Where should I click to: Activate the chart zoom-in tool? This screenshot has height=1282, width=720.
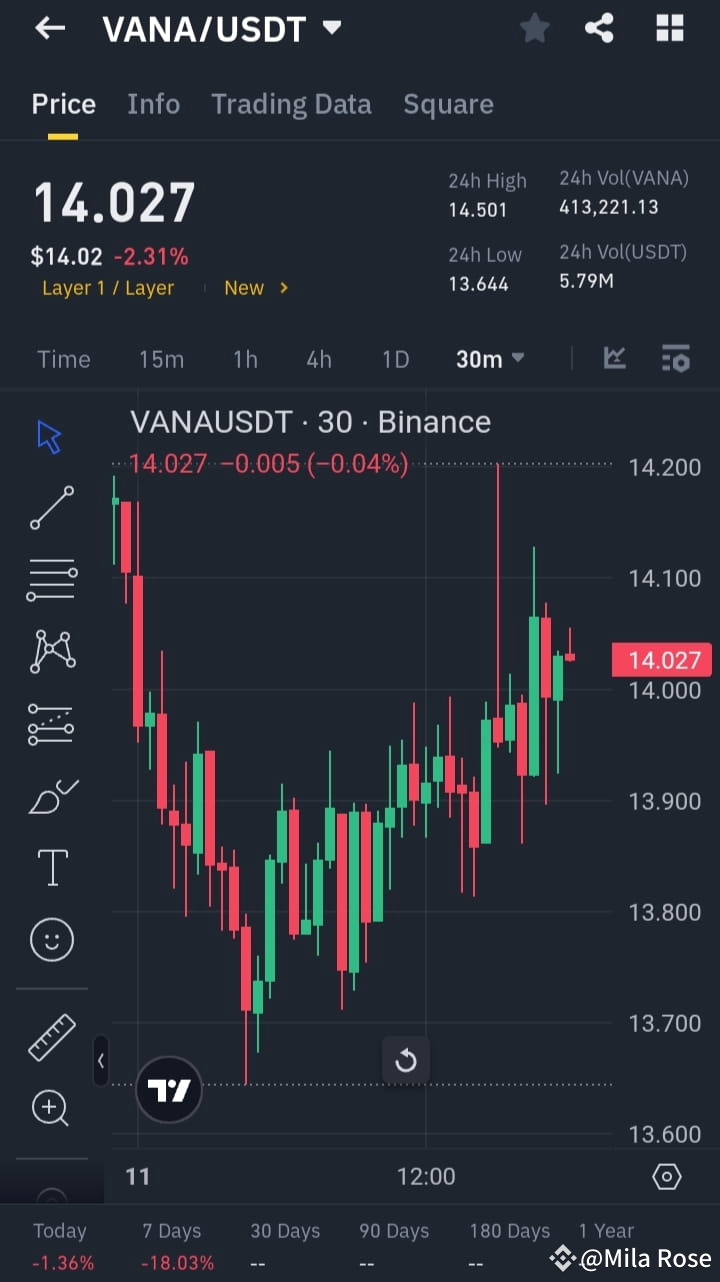(x=51, y=1108)
